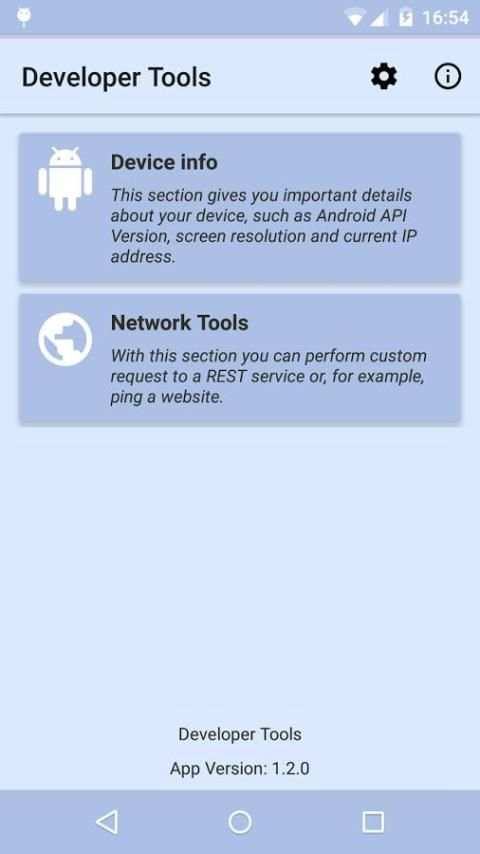Open the settings gear icon
This screenshot has width=480, height=854.
[384, 77]
